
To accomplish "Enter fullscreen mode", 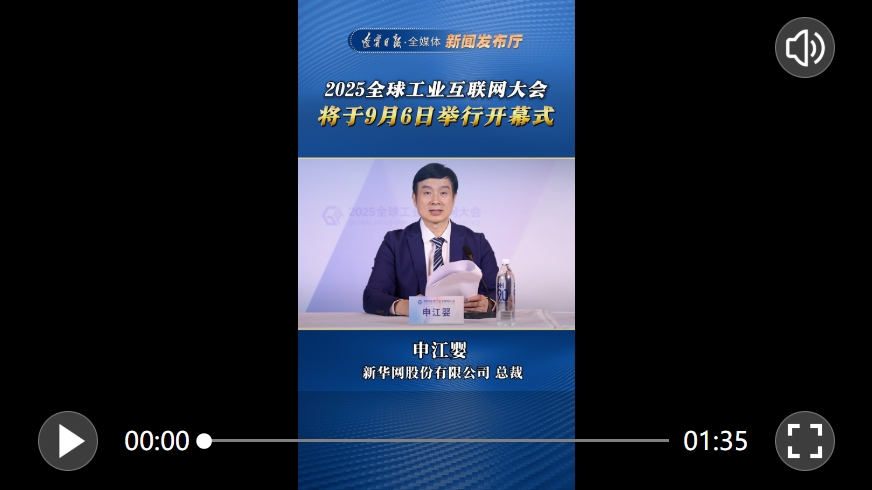I will 805,441.
